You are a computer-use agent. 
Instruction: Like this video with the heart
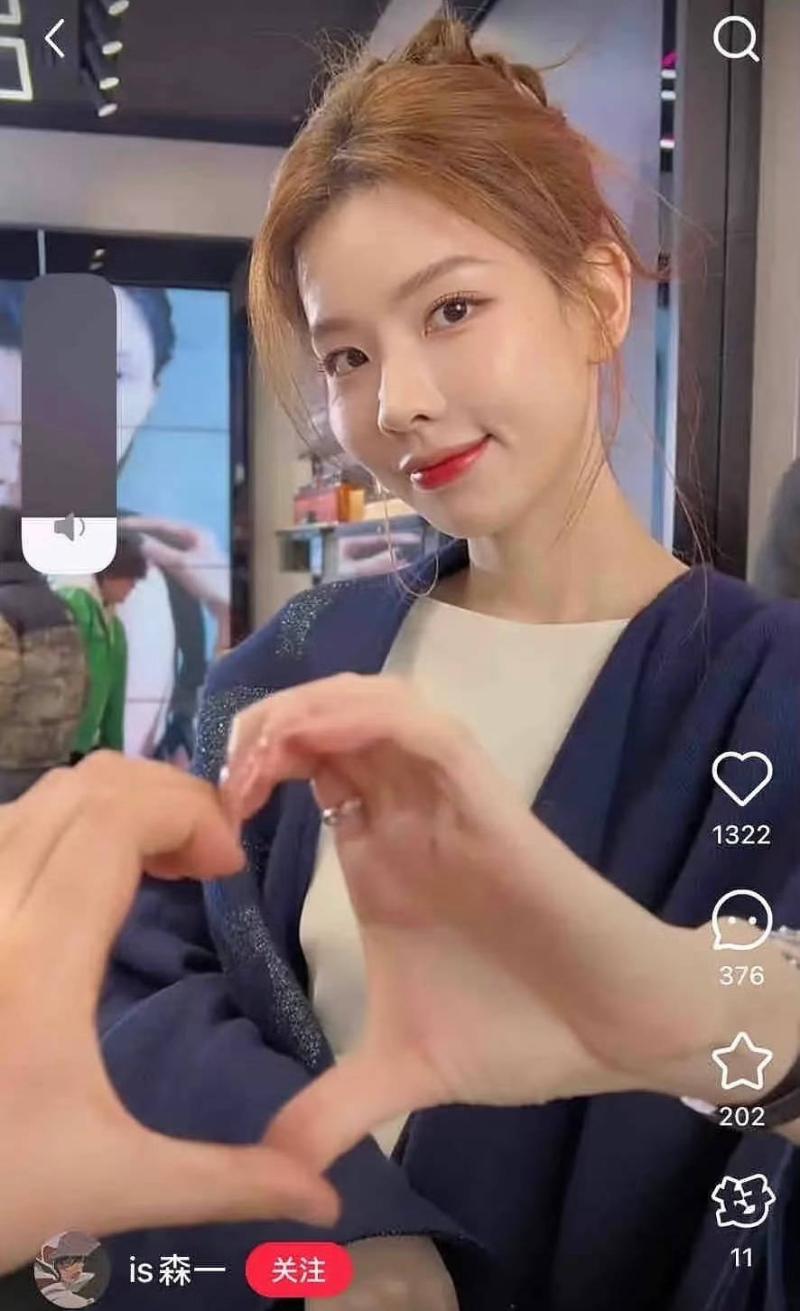click(x=741, y=778)
